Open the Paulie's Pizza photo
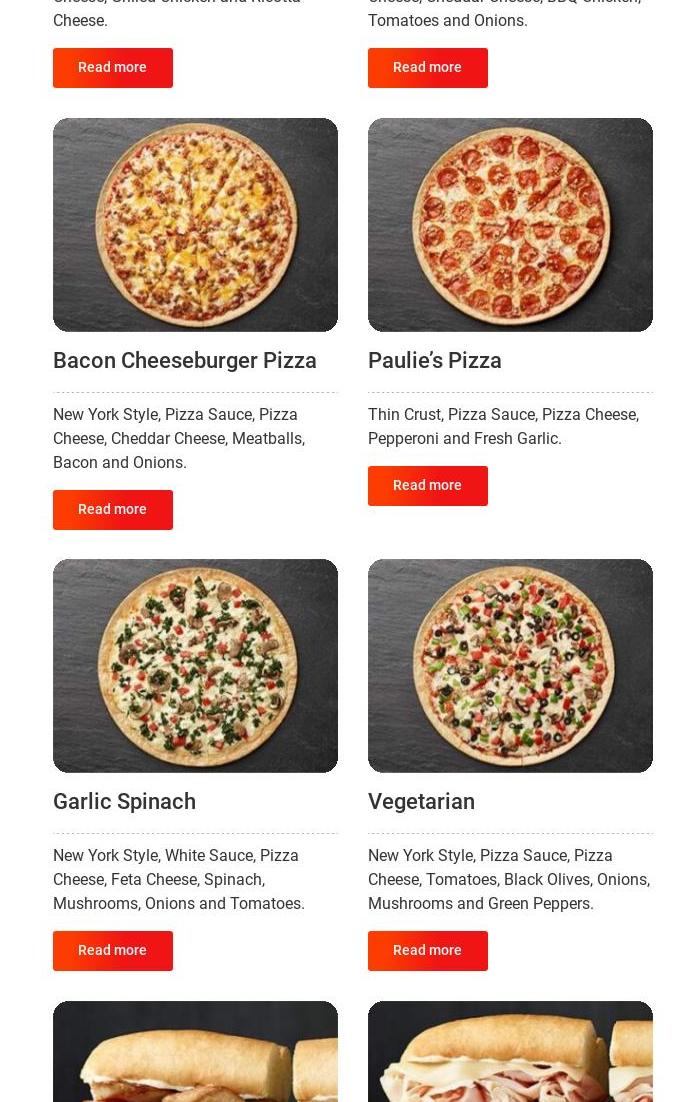The width and height of the screenshot is (685, 1102). (x=510, y=225)
